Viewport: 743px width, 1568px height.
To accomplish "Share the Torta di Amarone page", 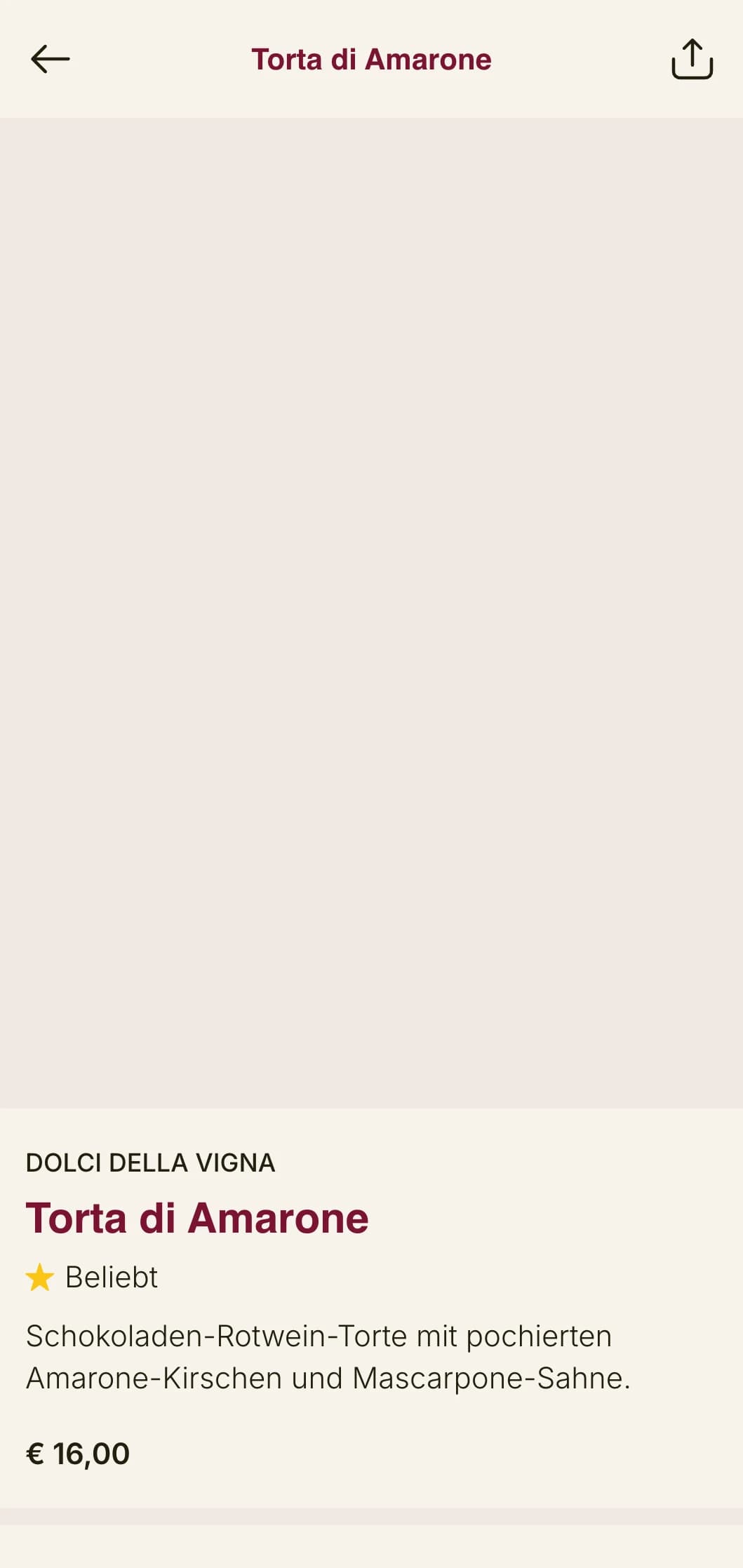I will (692, 59).
